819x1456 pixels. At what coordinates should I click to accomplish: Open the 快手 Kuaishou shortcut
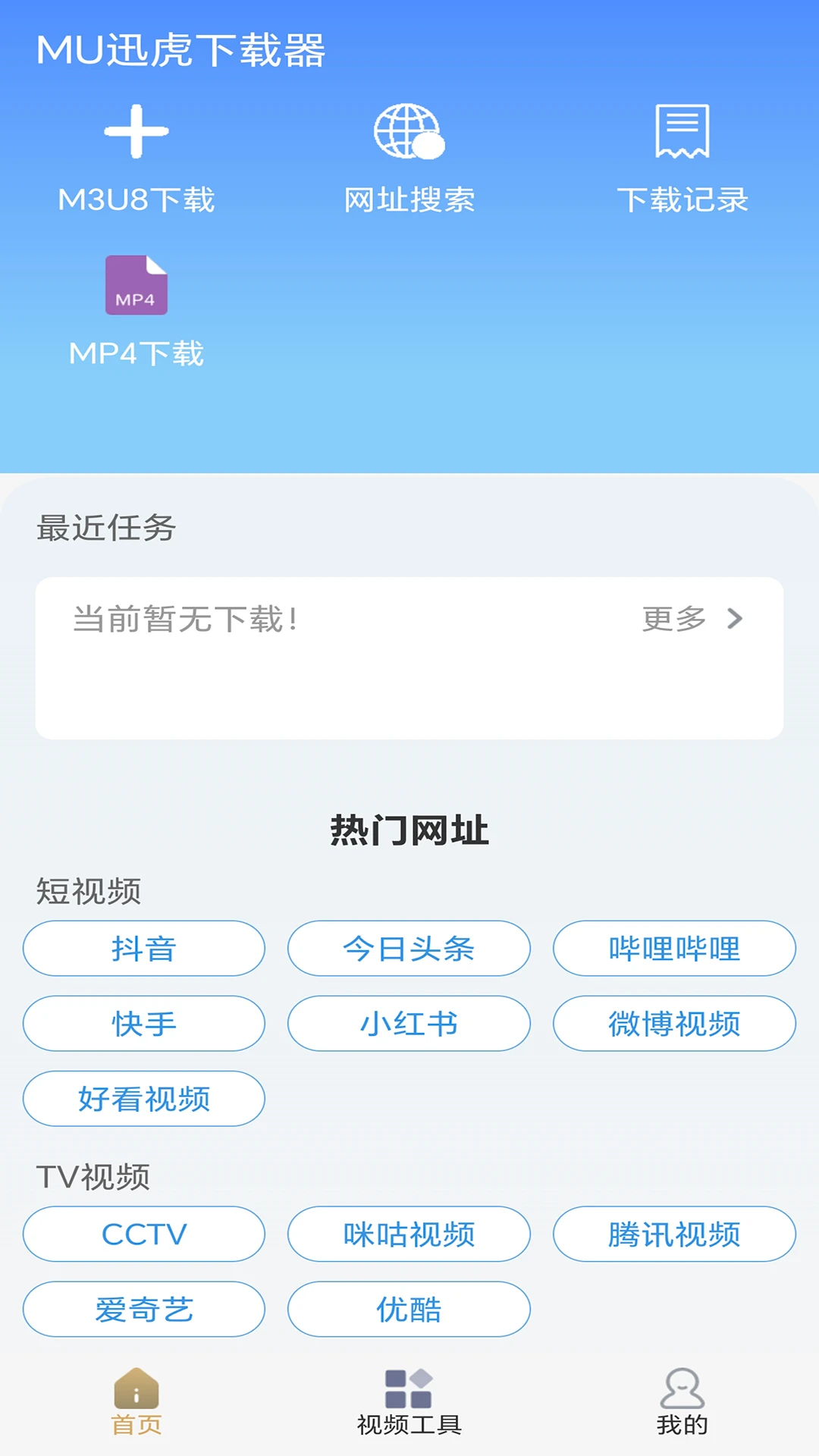144,1024
